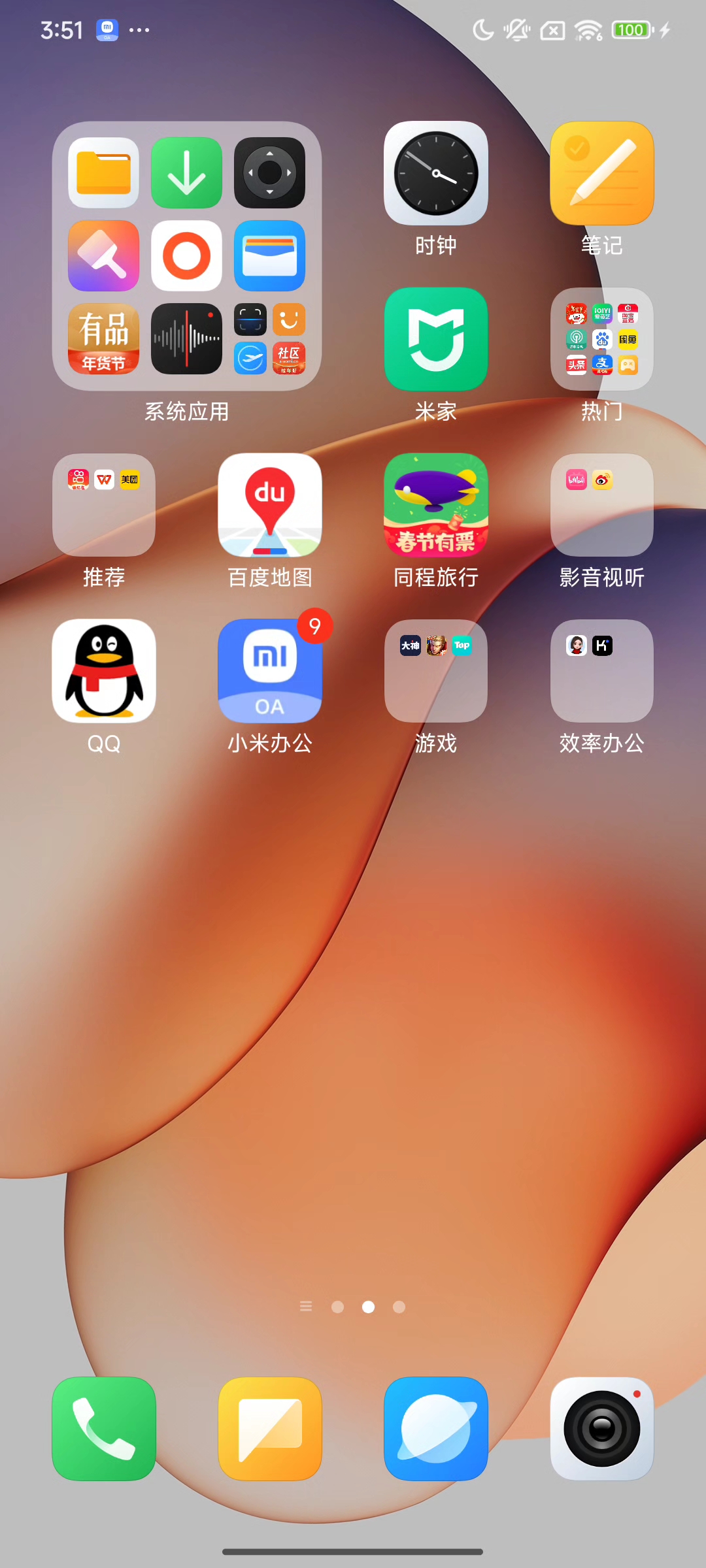This screenshot has width=706, height=1568.
Task: Open the Camera from the dock
Action: point(601,1428)
